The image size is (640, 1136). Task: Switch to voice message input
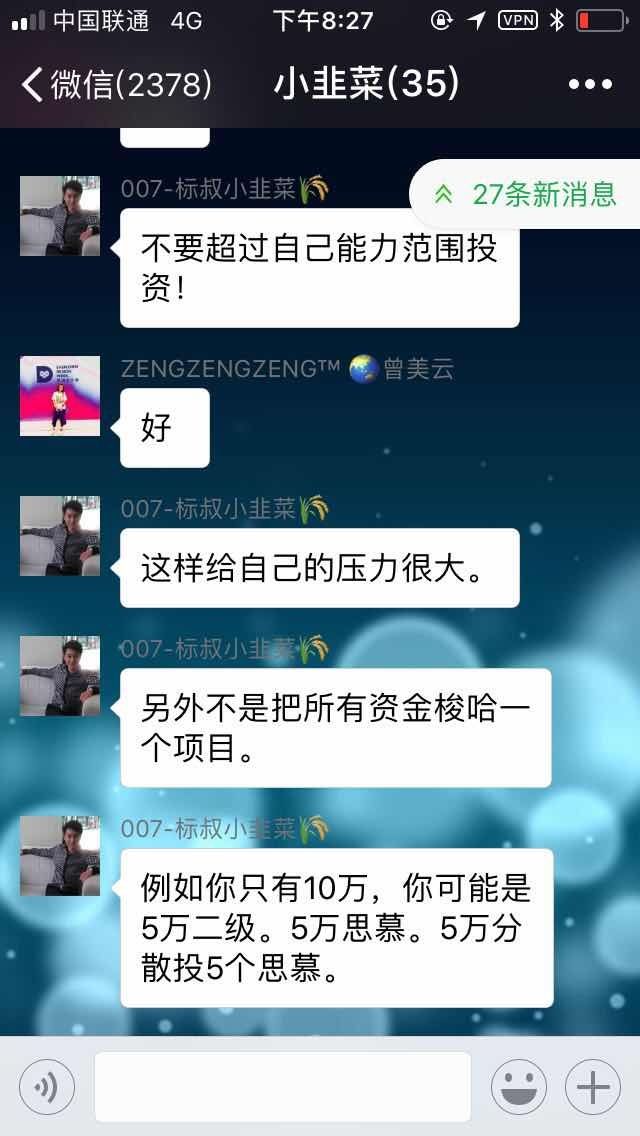47,1087
